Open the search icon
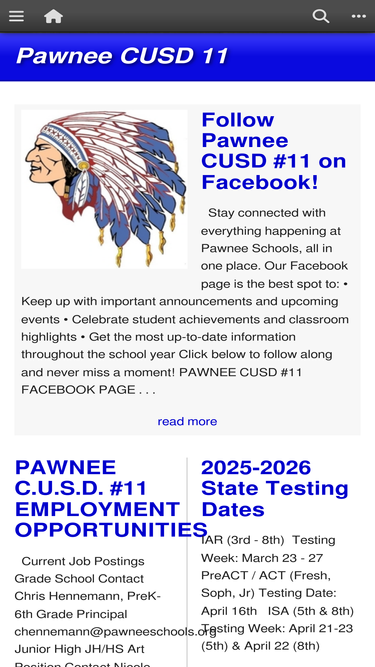Screen dimensions: 375x667 point(321,16)
